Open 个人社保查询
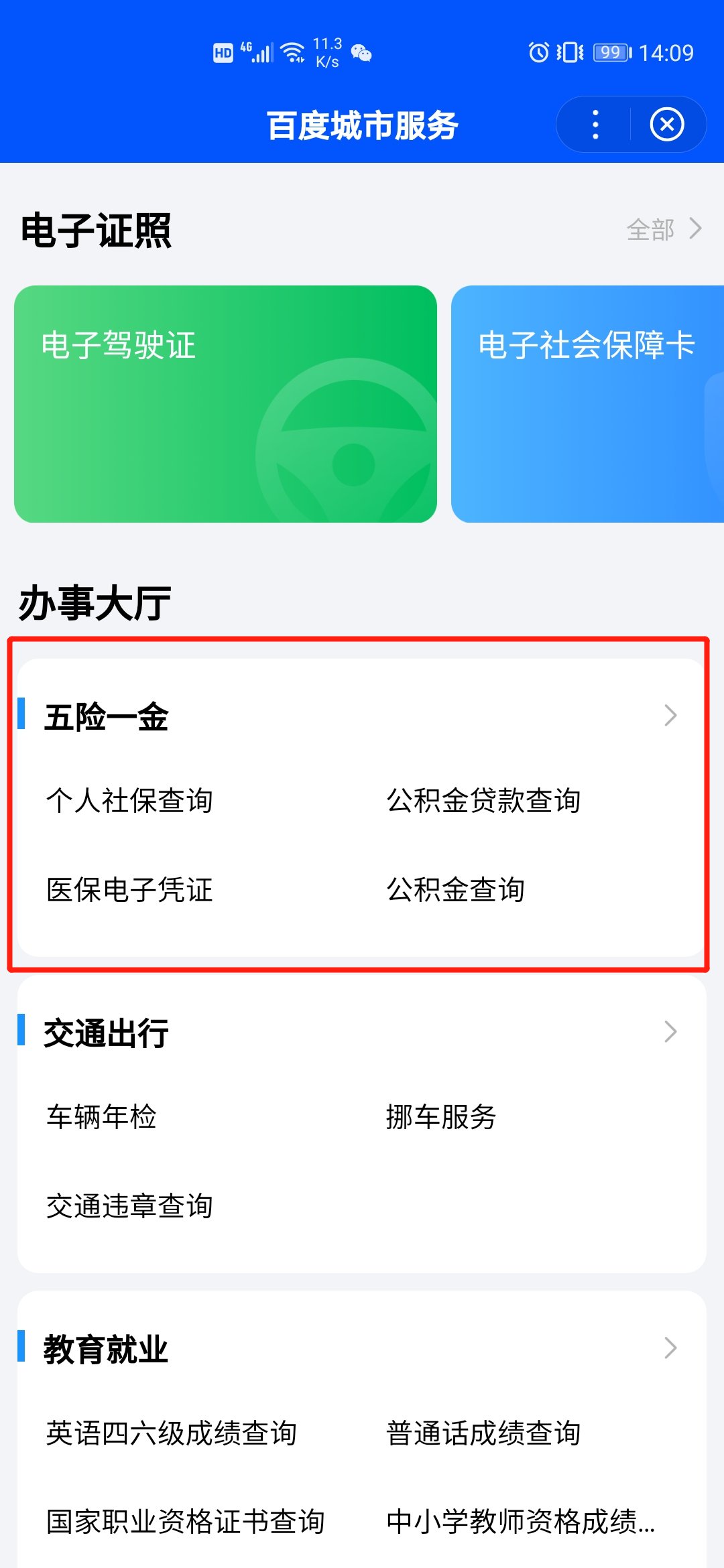This screenshot has width=724, height=1568. [x=129, y=801]
